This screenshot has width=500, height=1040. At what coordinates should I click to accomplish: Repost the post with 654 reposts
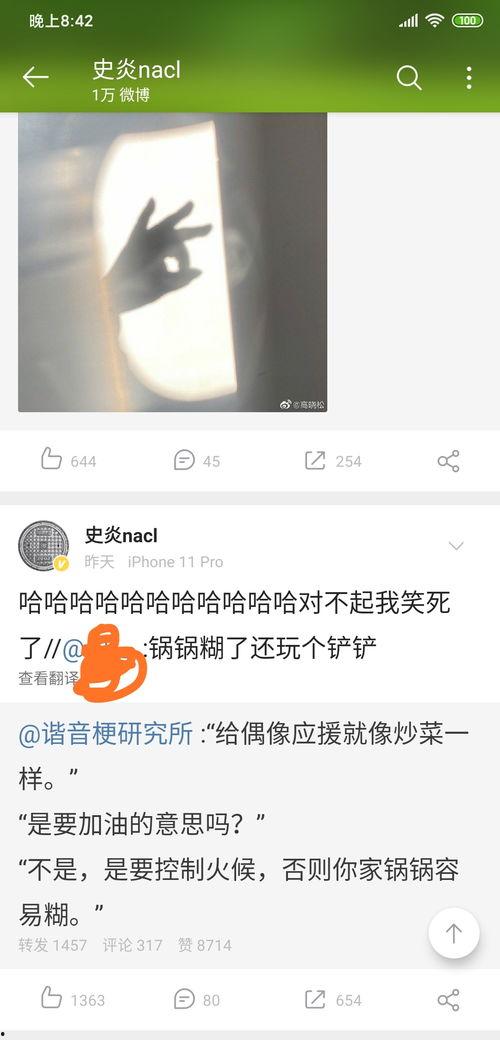[333, 1000]
